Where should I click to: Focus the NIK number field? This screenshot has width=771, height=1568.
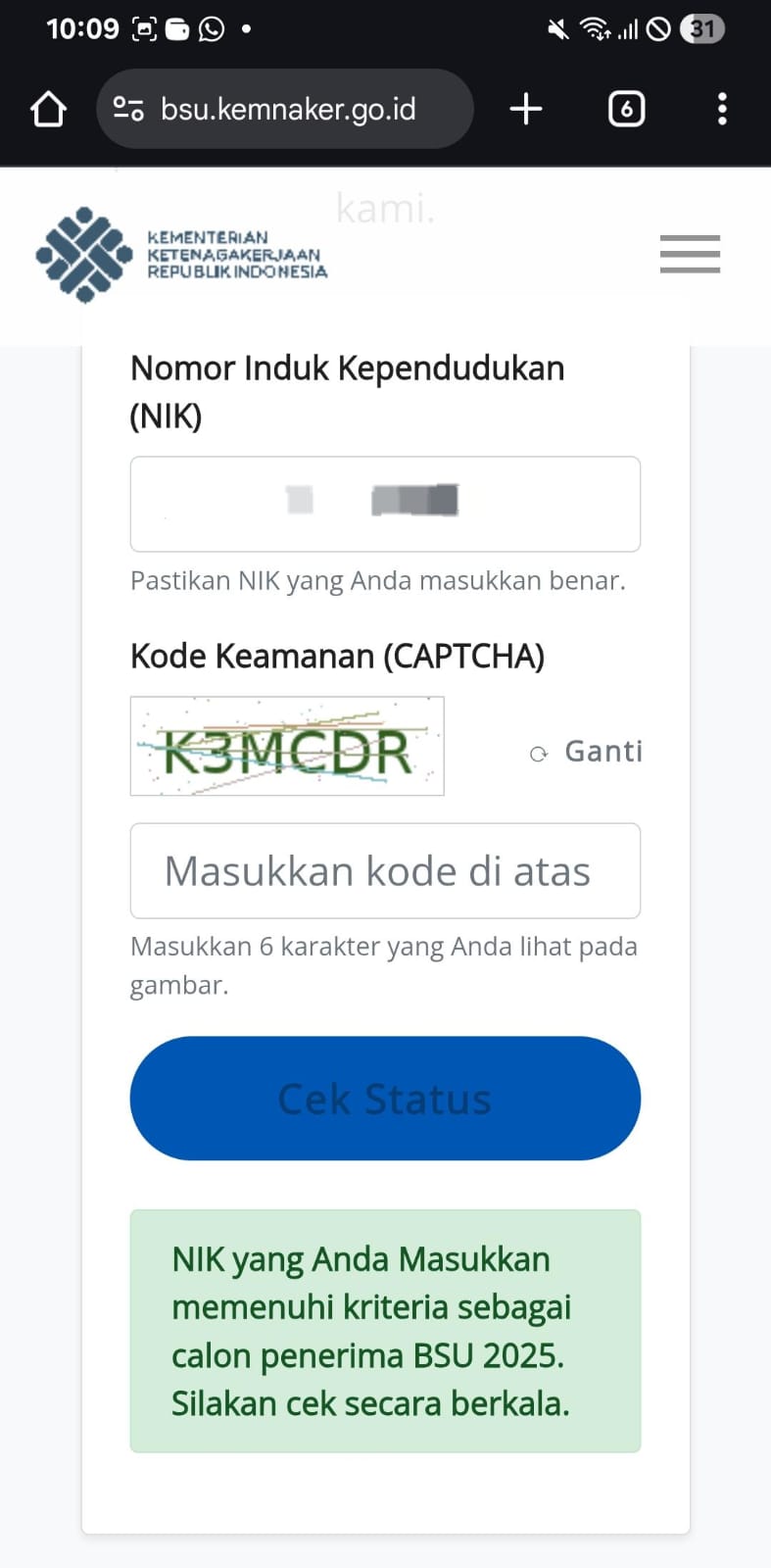[x=385, y=504]
